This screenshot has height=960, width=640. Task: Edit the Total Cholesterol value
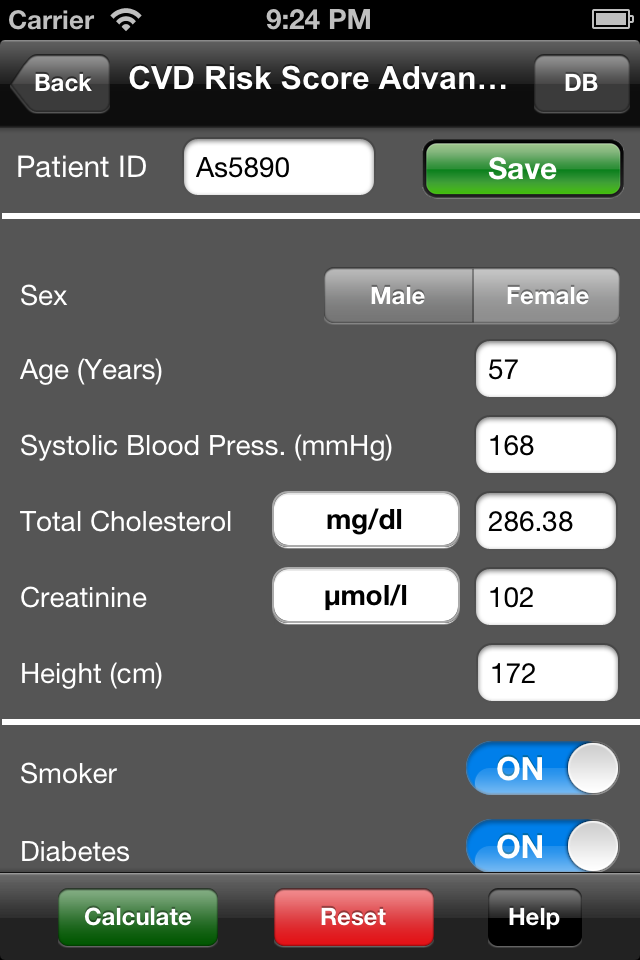(x=546, y=521)
